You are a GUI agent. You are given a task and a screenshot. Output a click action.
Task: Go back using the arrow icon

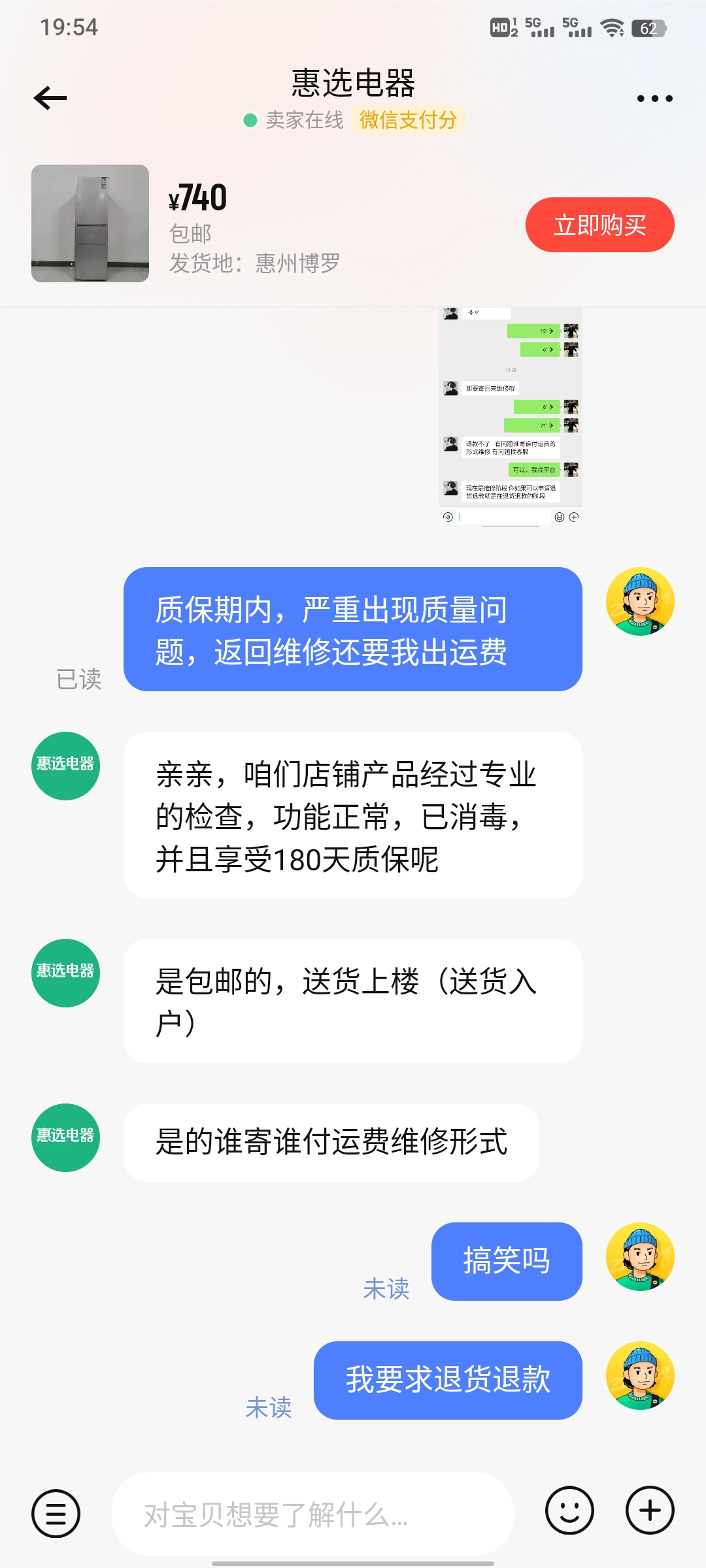[x=50, y=98]
